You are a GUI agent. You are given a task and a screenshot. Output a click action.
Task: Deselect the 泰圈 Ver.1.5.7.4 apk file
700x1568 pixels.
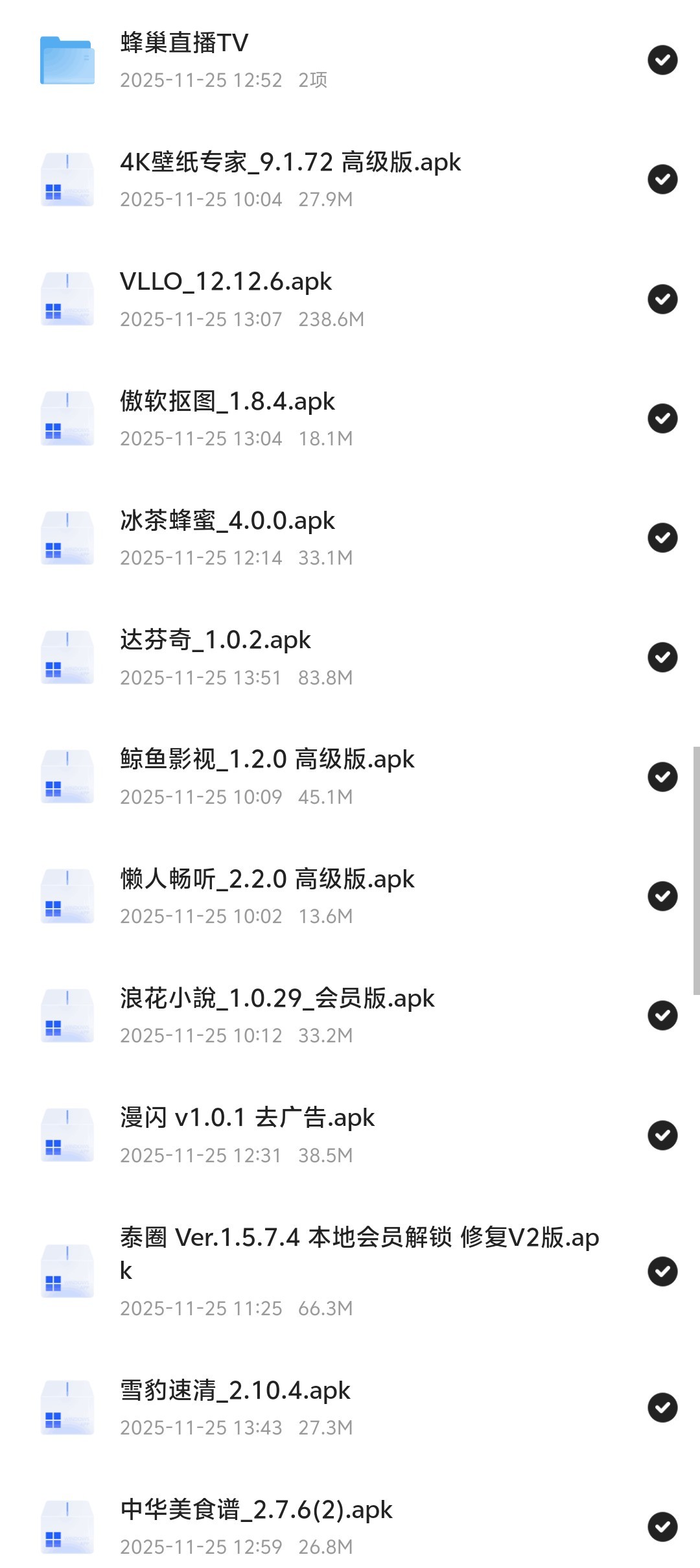pyautogui.click(x=662, y=1271)
